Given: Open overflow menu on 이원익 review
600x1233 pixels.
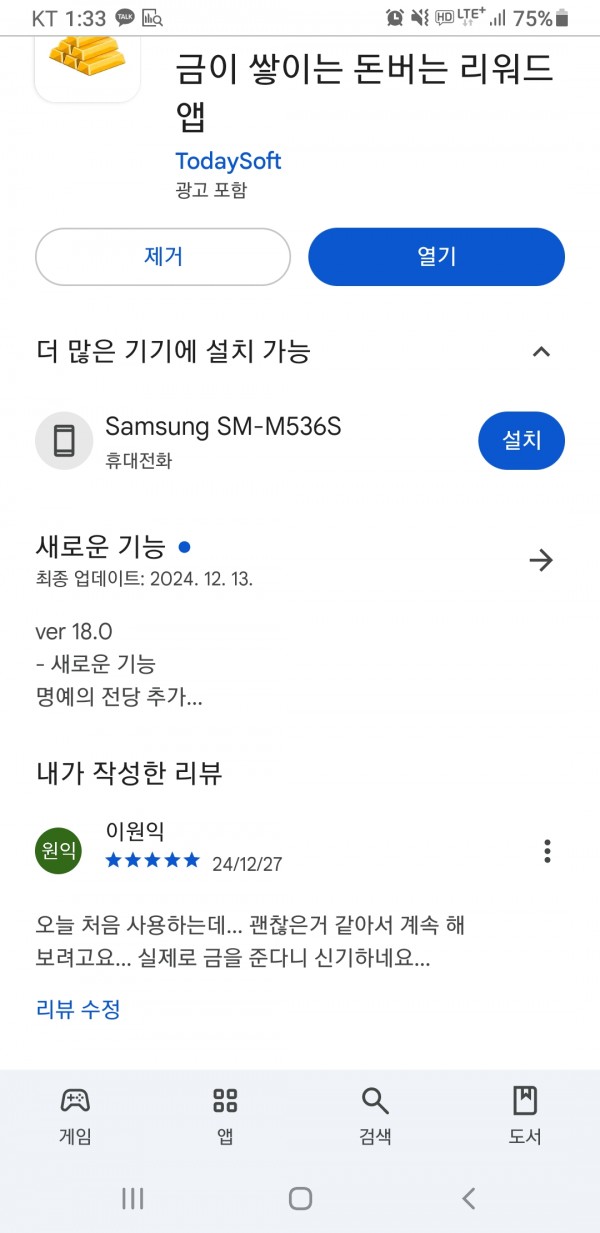Looking at the screenshot, I should click(x=547, y=851).
